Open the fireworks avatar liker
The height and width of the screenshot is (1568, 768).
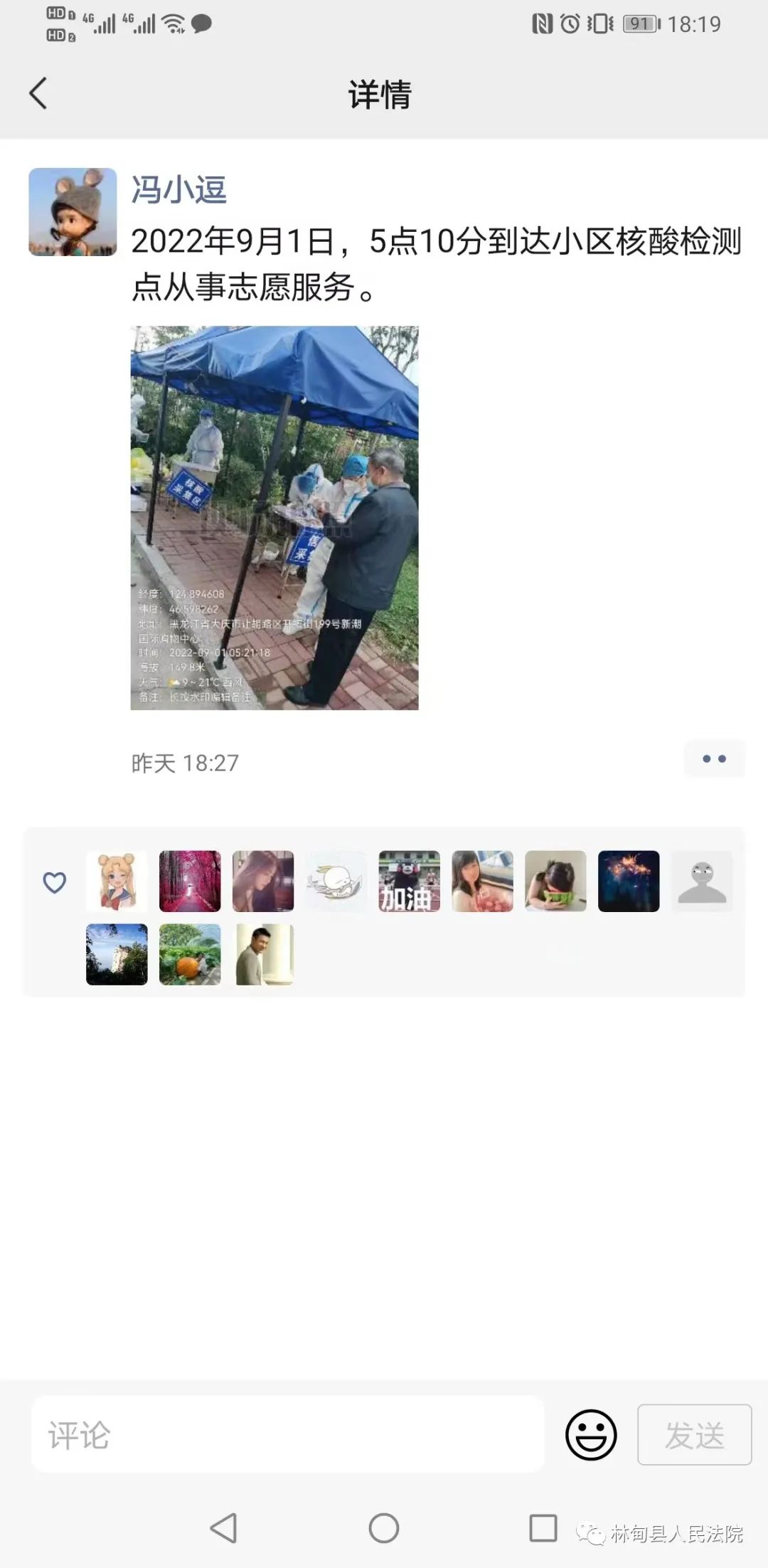pyautogui.click(x=629, y=881)
